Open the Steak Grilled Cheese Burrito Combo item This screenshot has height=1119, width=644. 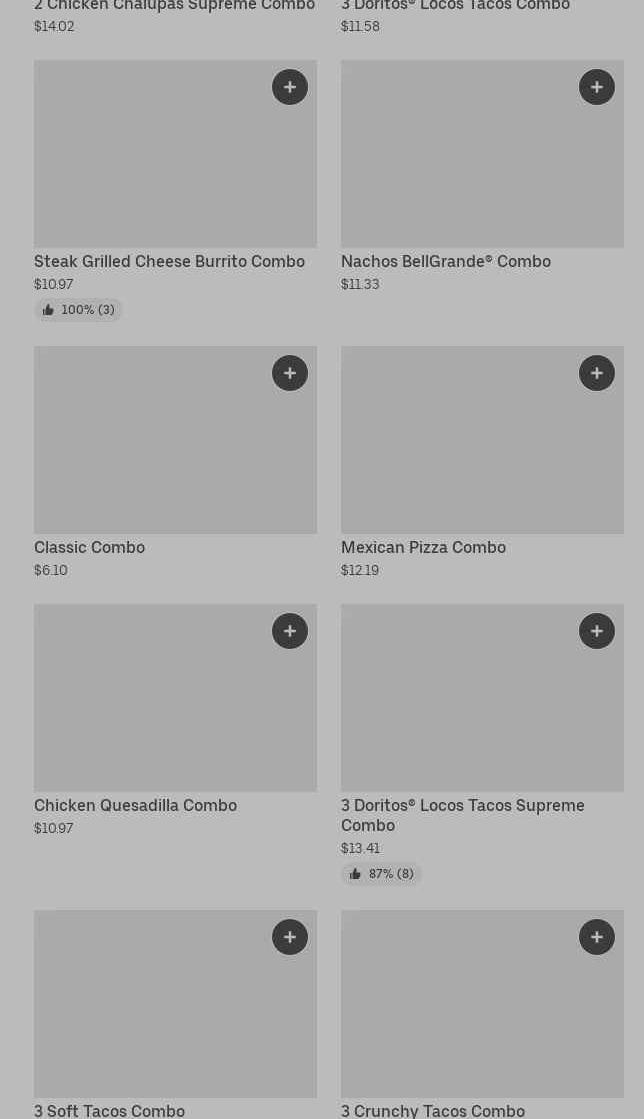pyautogui.click(x=176, y=191)
